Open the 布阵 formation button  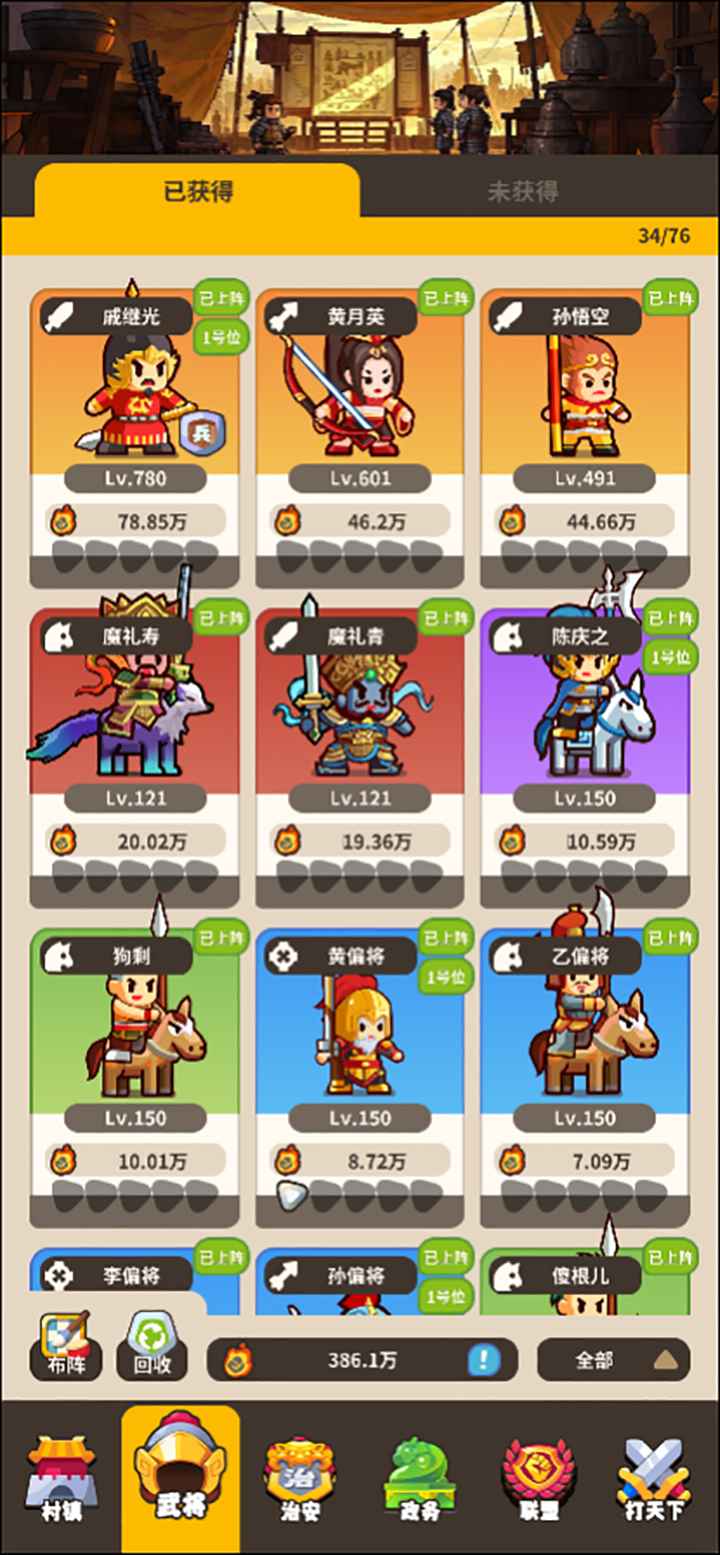pos(66,1345)
